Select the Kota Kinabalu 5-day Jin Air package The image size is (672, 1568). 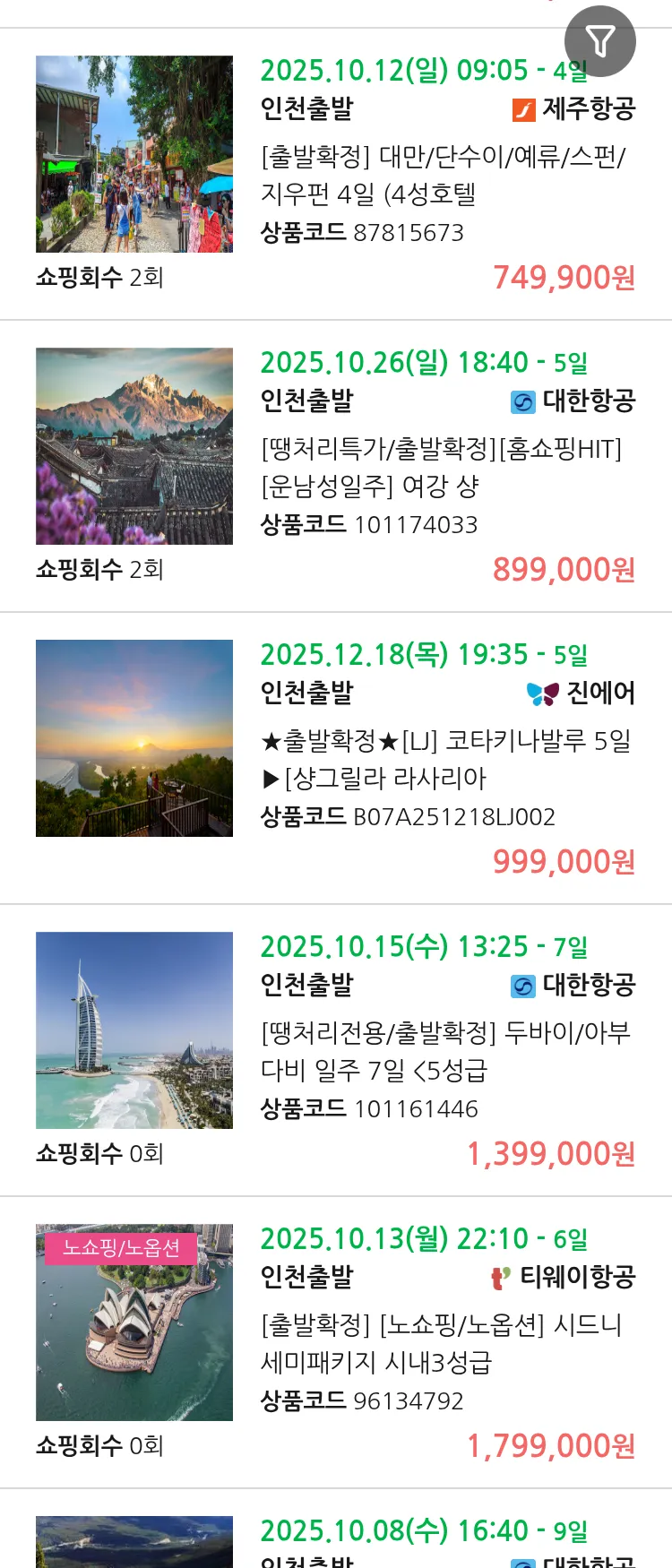click(444, 759)
